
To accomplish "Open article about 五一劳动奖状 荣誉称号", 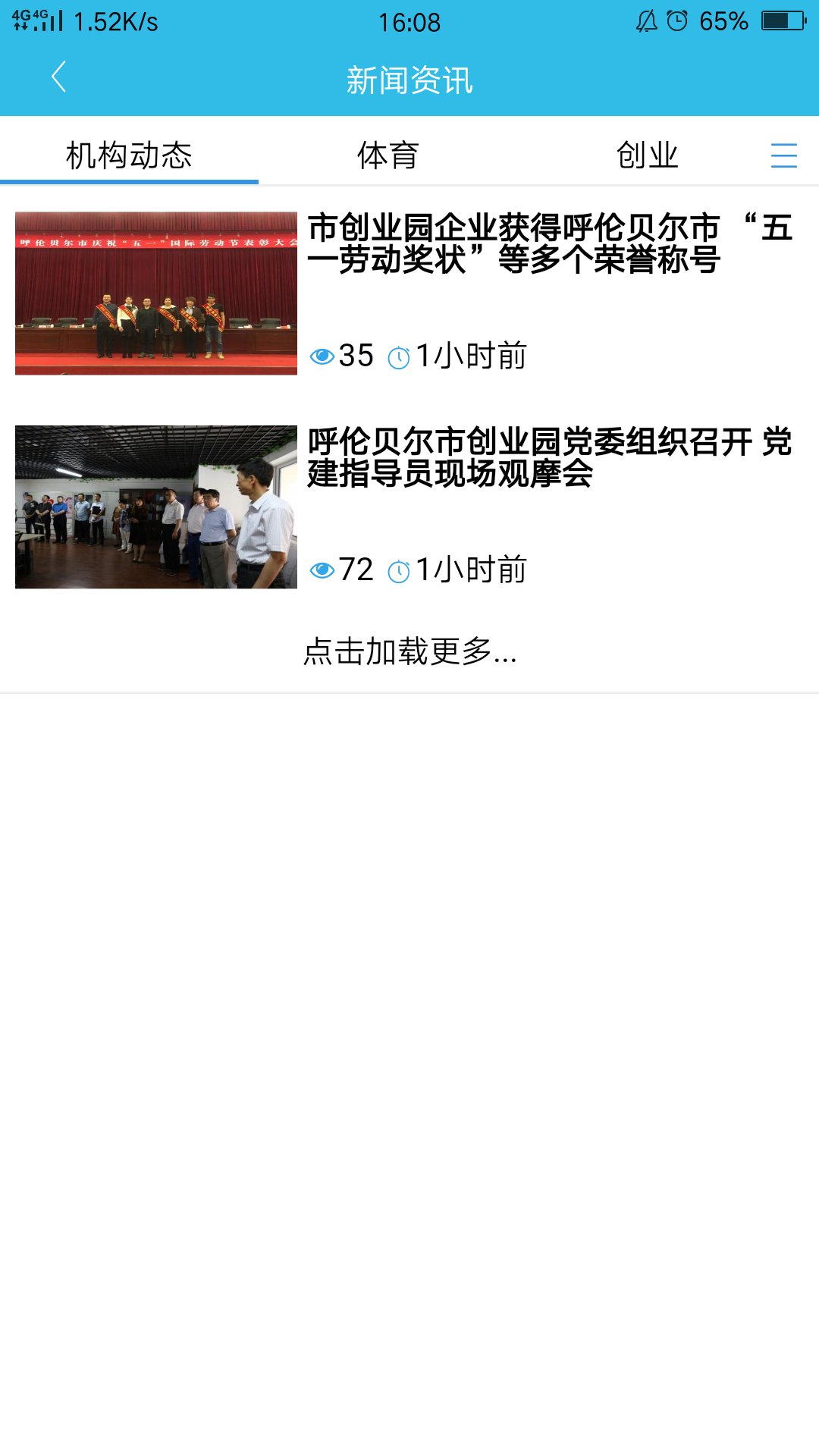I will (x=513, y=244).
